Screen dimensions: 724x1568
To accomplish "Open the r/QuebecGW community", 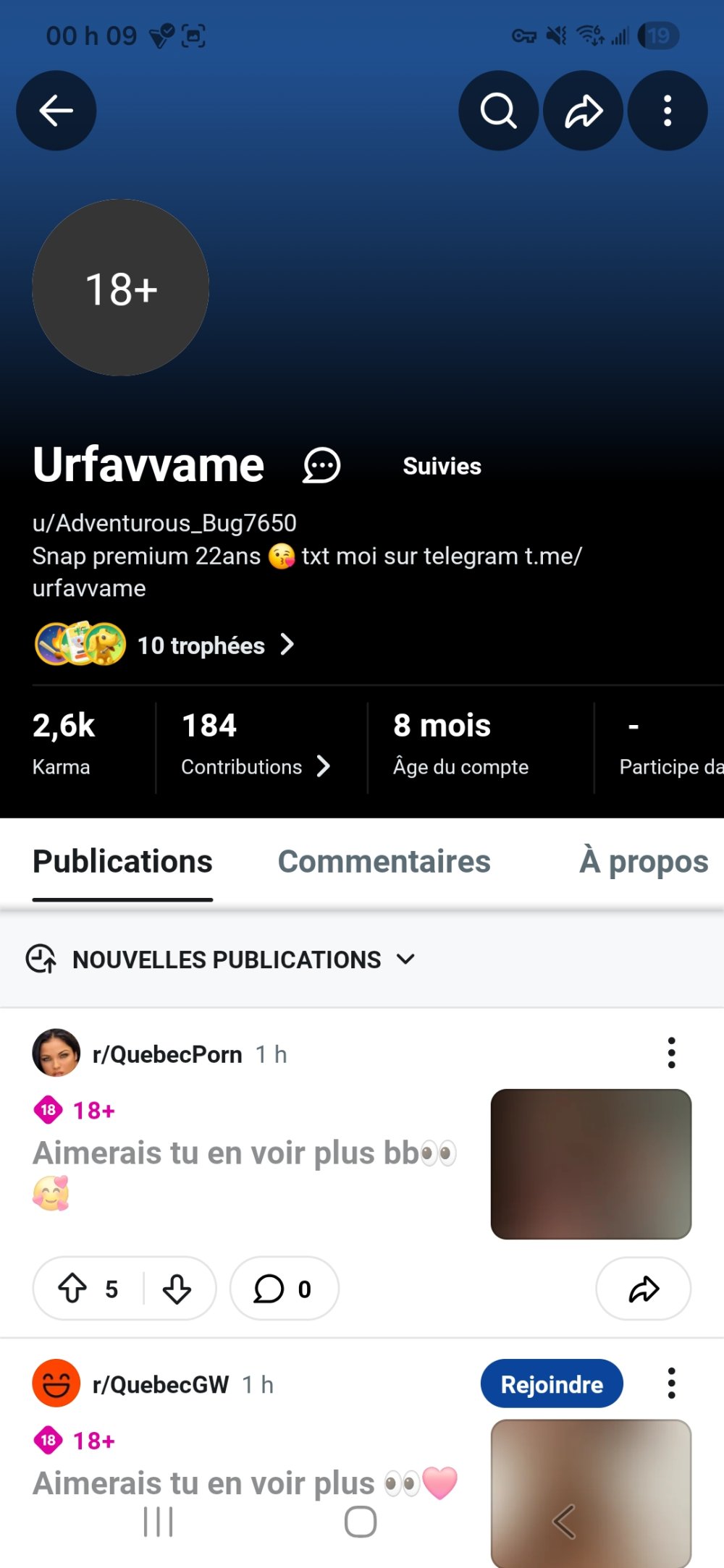I will (x=160, y=1384).
